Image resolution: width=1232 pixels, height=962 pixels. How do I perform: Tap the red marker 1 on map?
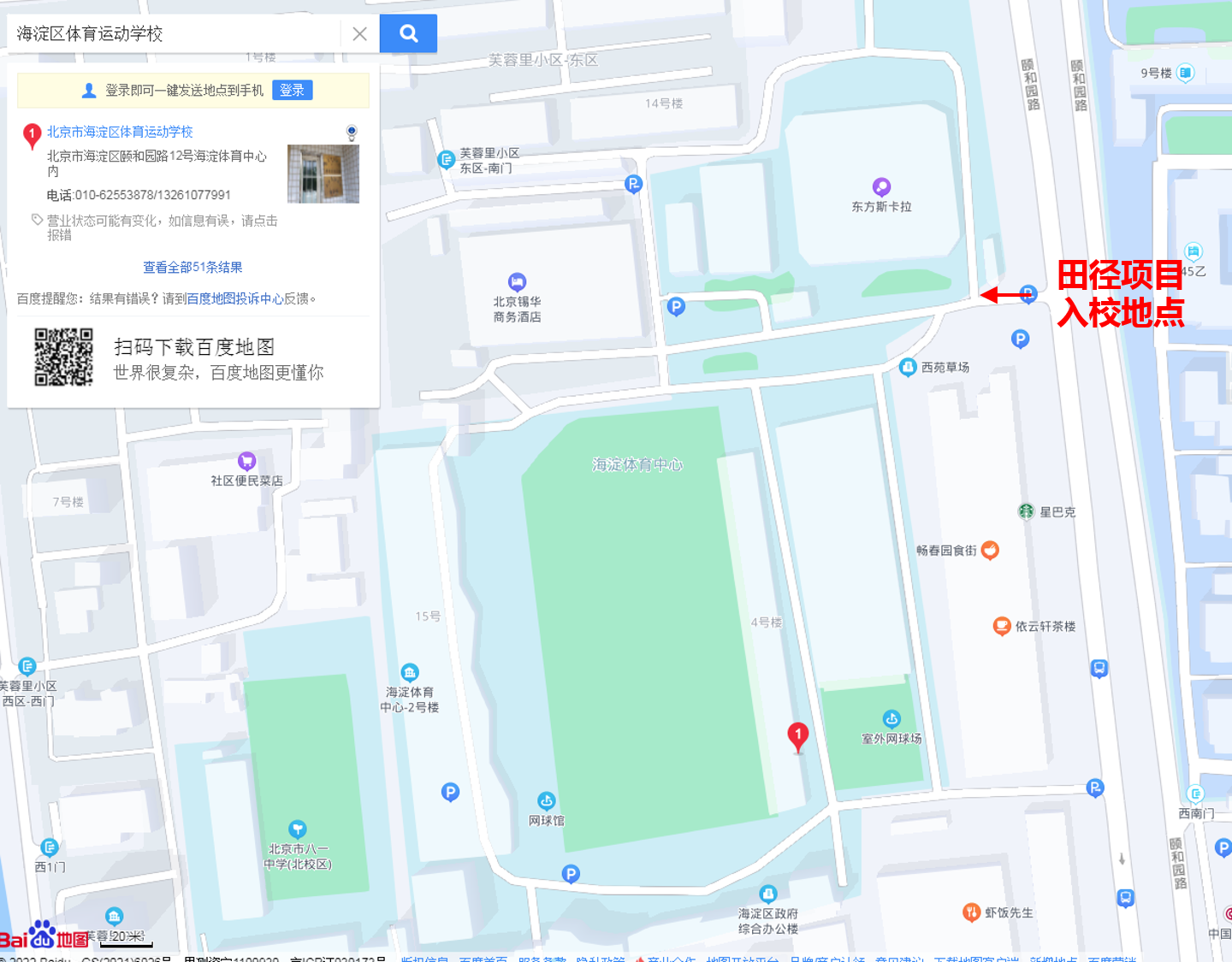pos(797,735)
